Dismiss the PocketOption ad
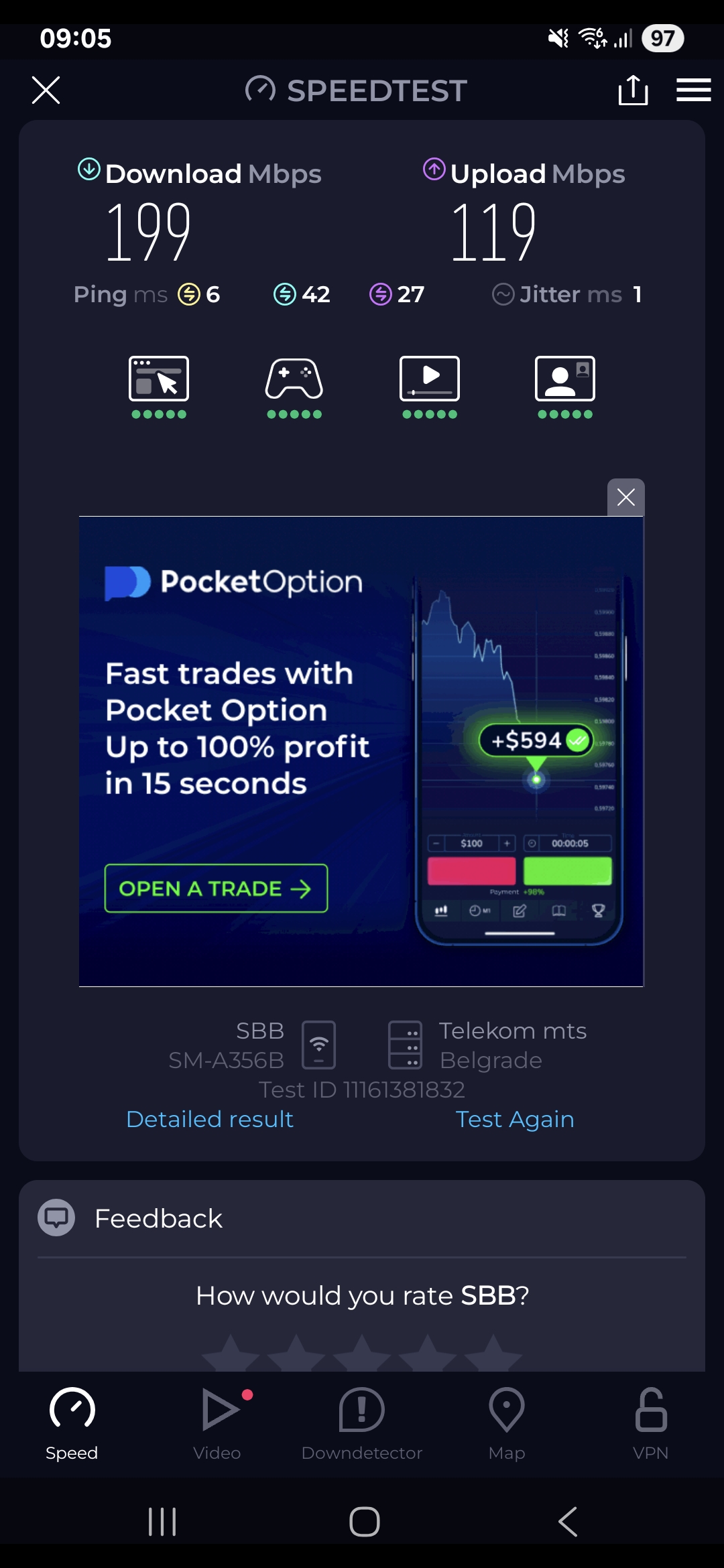Viewport: 724px width, 1568px height. click(x=625, y=497)
